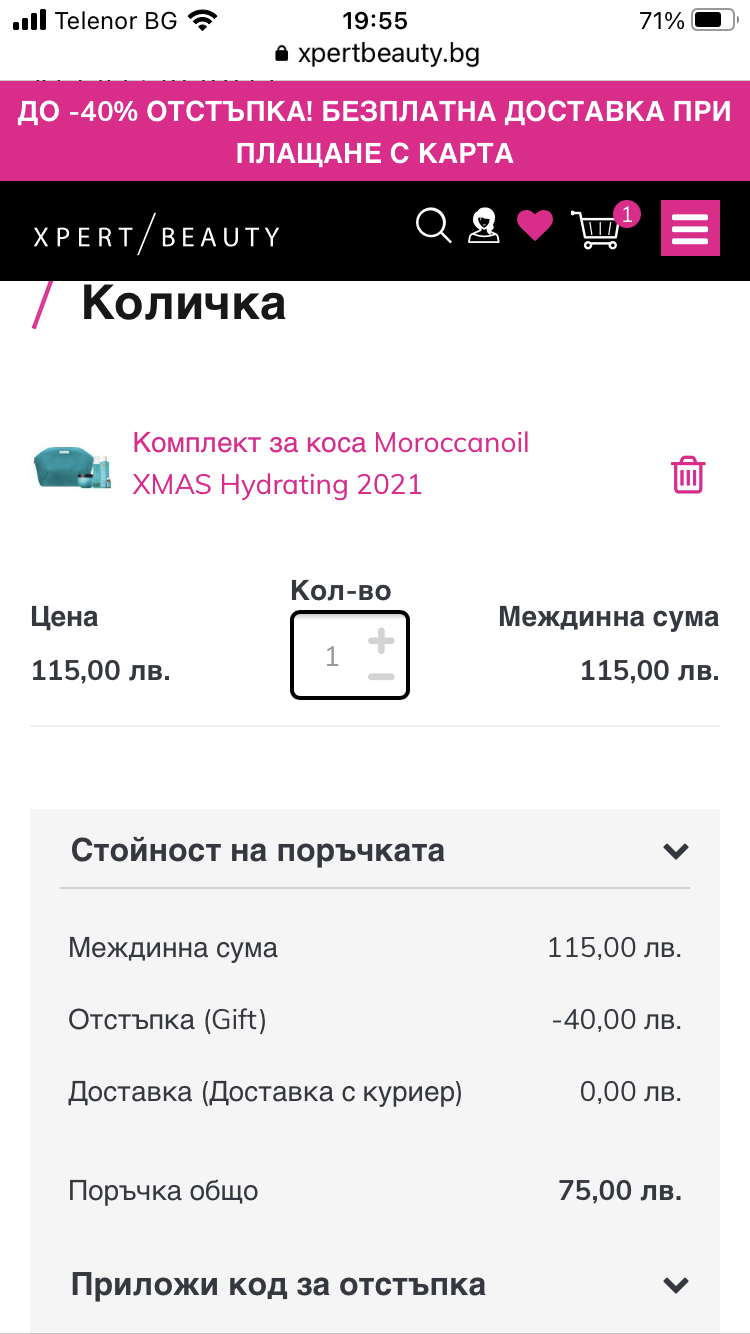Decrease quantity with the minus button
The image size is (750, 1334).
[381, 677]
